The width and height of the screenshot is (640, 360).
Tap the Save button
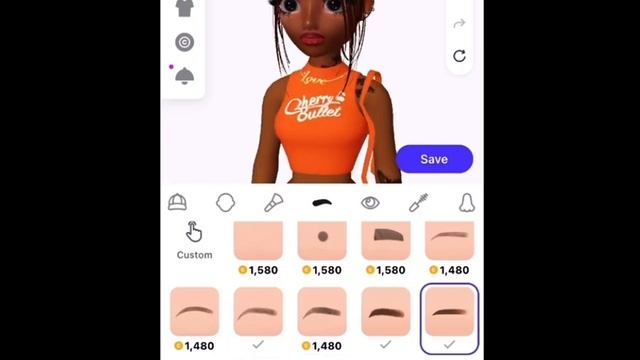(x=434, y=159)
